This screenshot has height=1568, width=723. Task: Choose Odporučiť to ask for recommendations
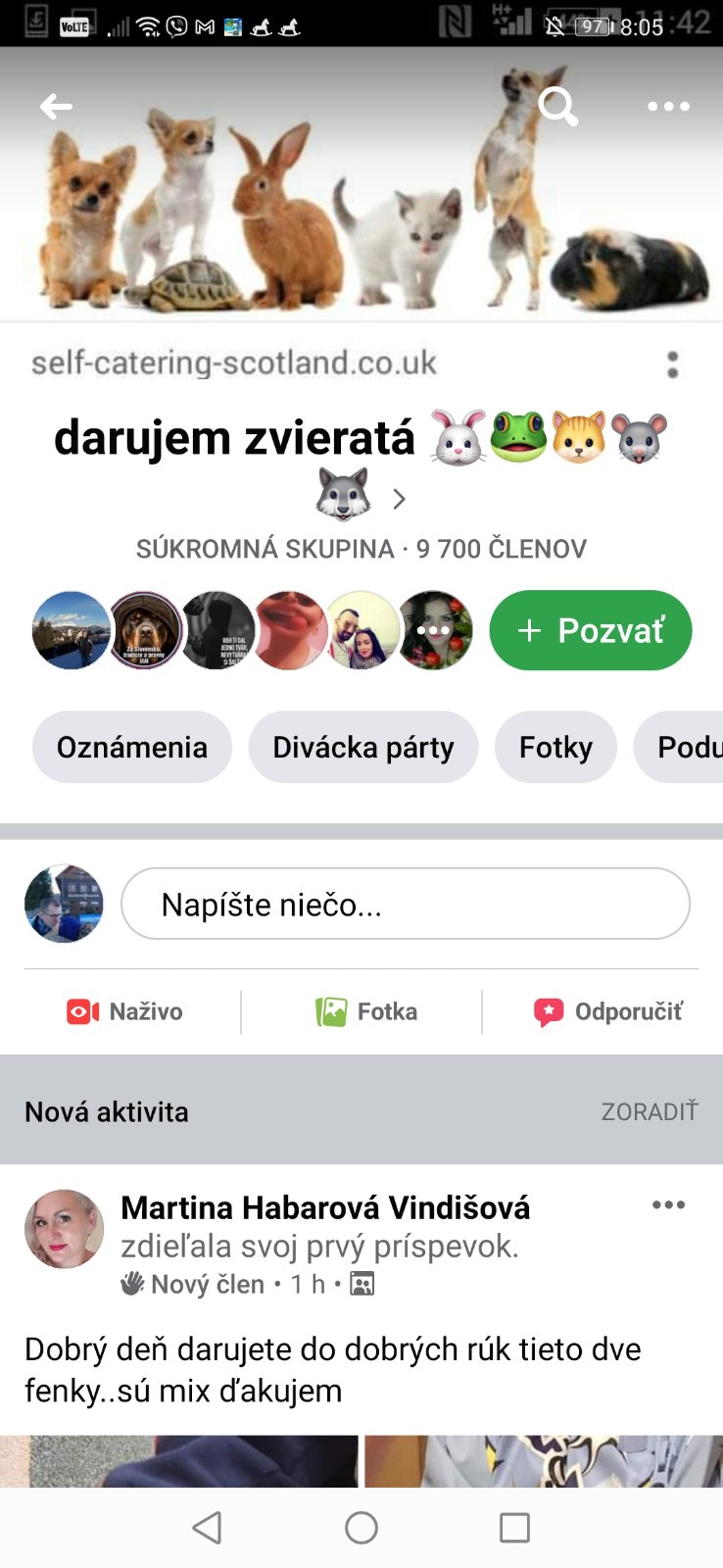[608, 1011]
